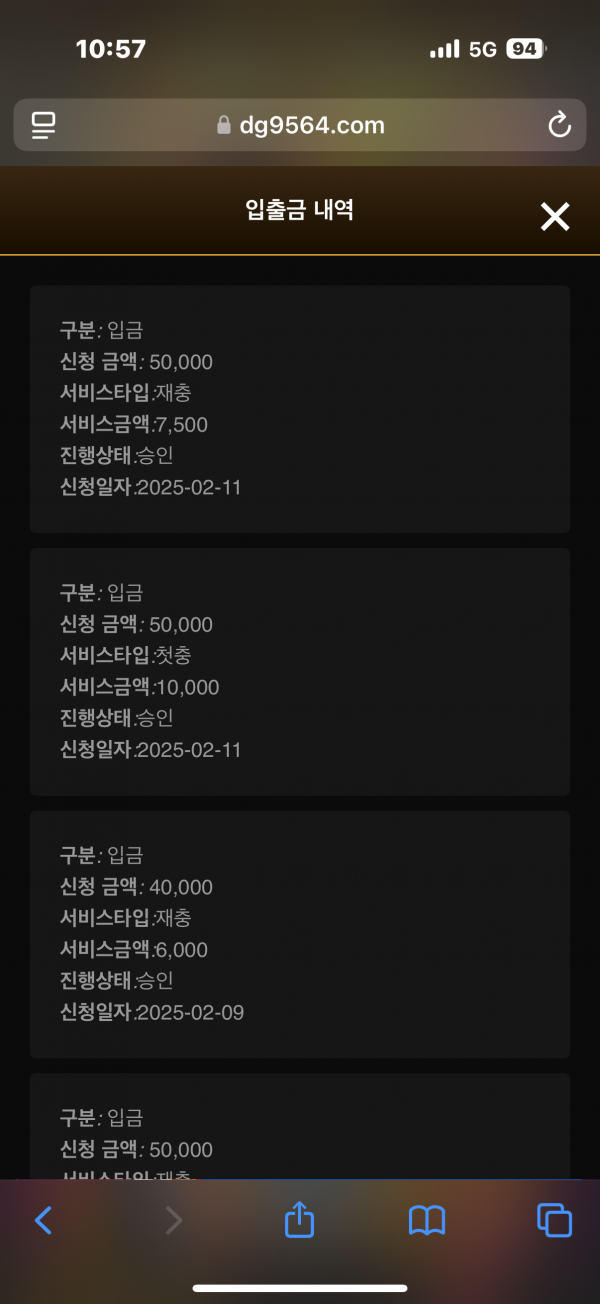Show all open Safari tabs

coord(554,1220)
